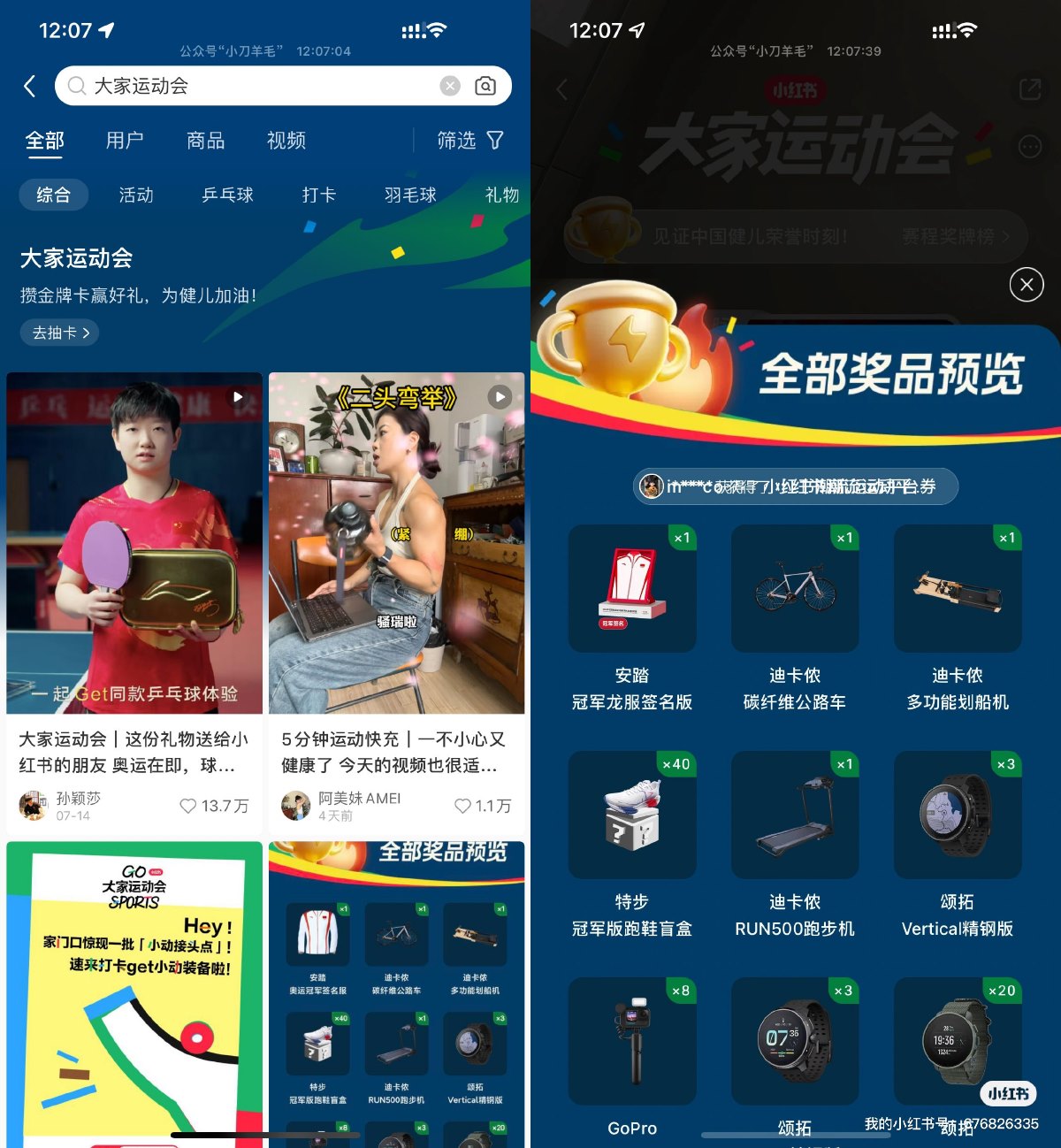1061x1148 pixels.
Task: Like 阿美妹 AMEI's post with 1.1万 likes
Action: click(x=462, y=806)
